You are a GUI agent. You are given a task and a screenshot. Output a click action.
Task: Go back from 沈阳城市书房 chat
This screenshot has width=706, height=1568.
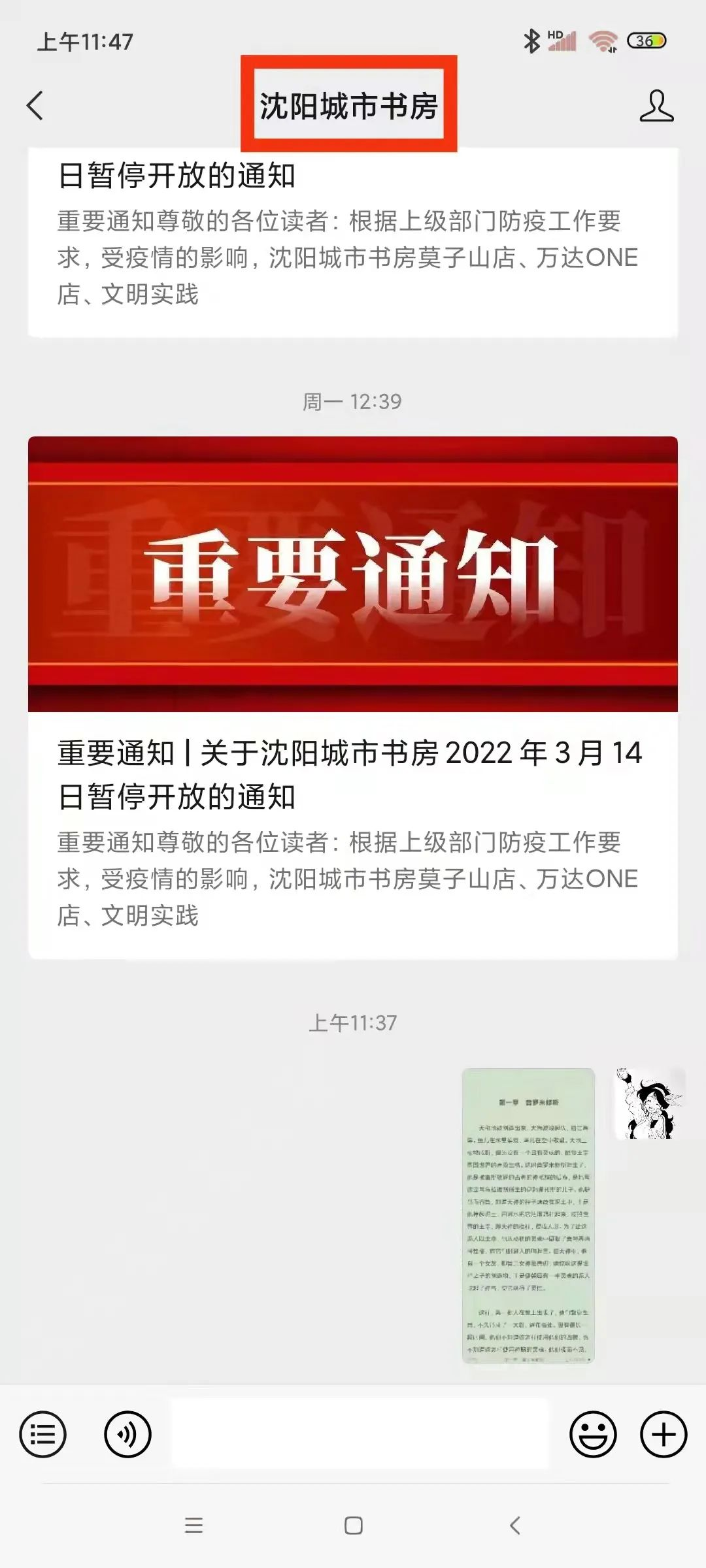(x=35, y=106)
